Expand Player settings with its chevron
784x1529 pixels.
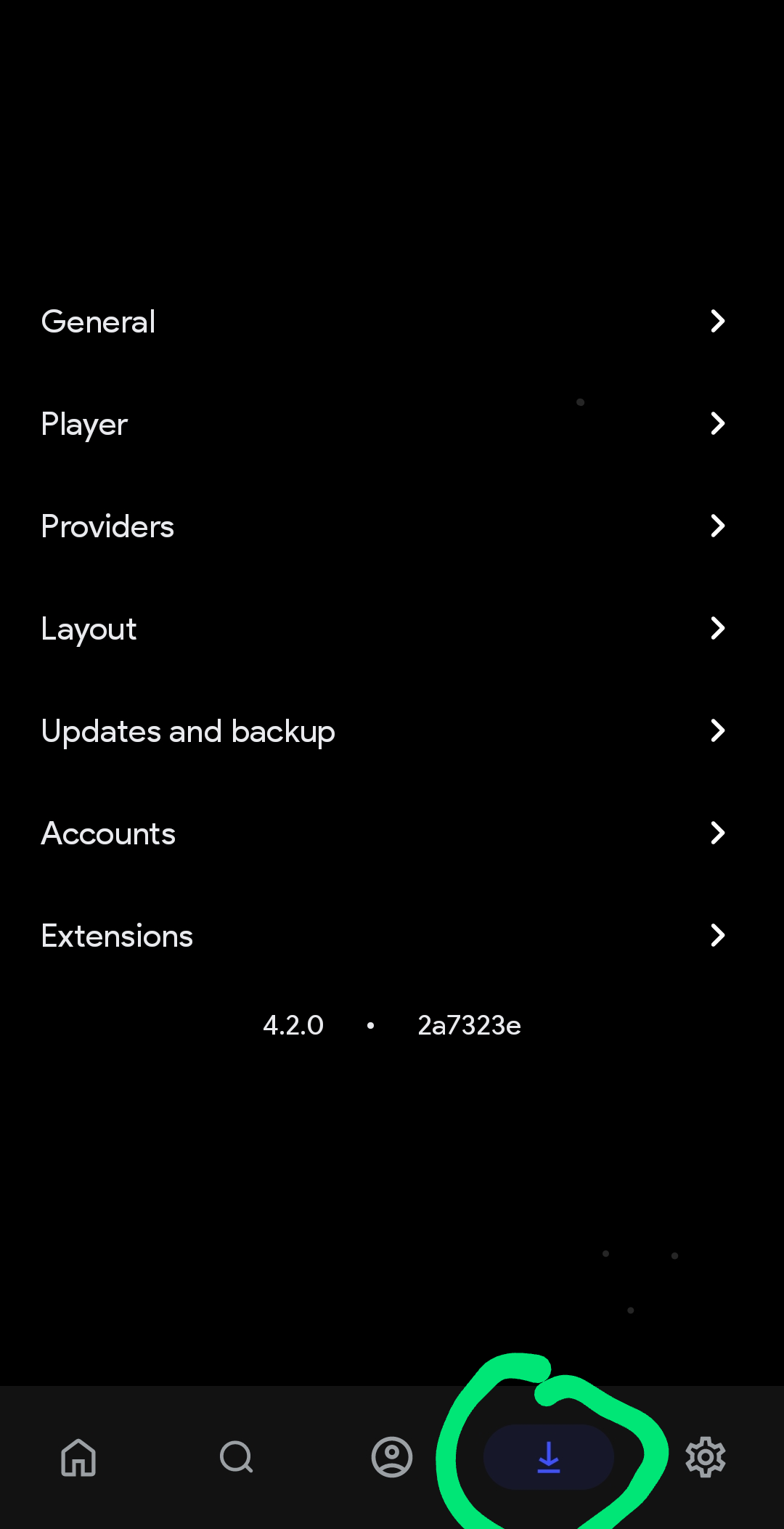717,423
